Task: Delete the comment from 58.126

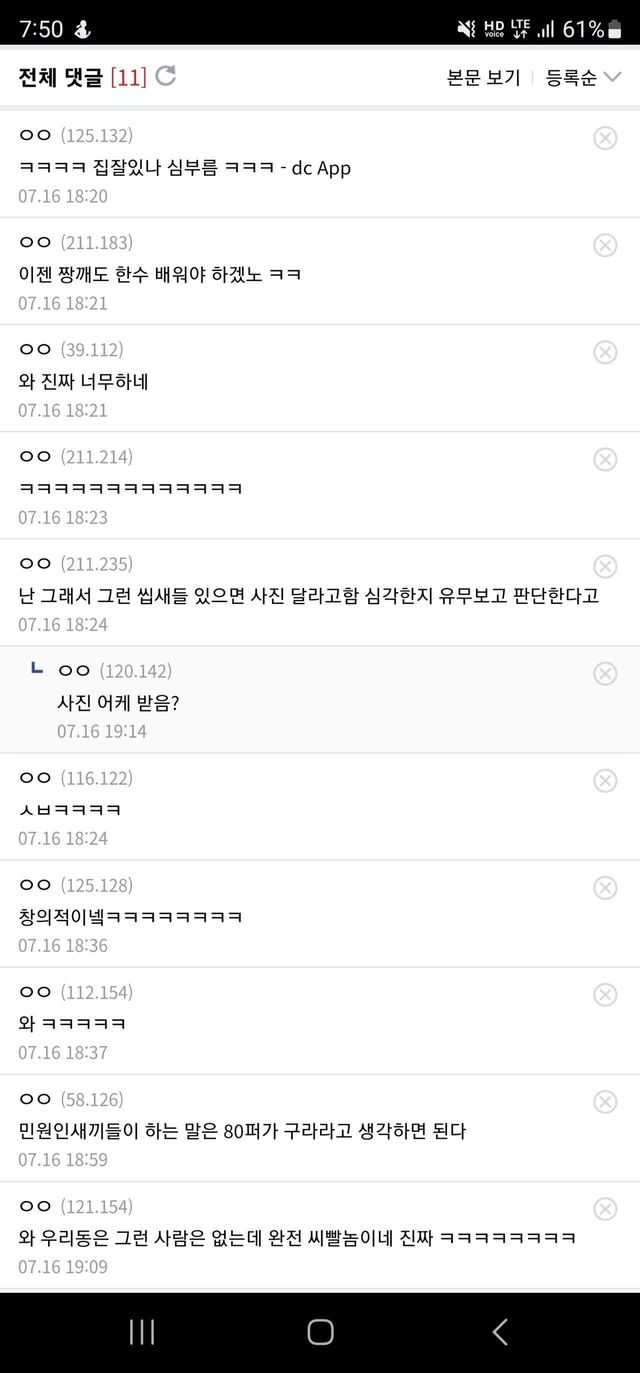Action: pos(605,1101)
